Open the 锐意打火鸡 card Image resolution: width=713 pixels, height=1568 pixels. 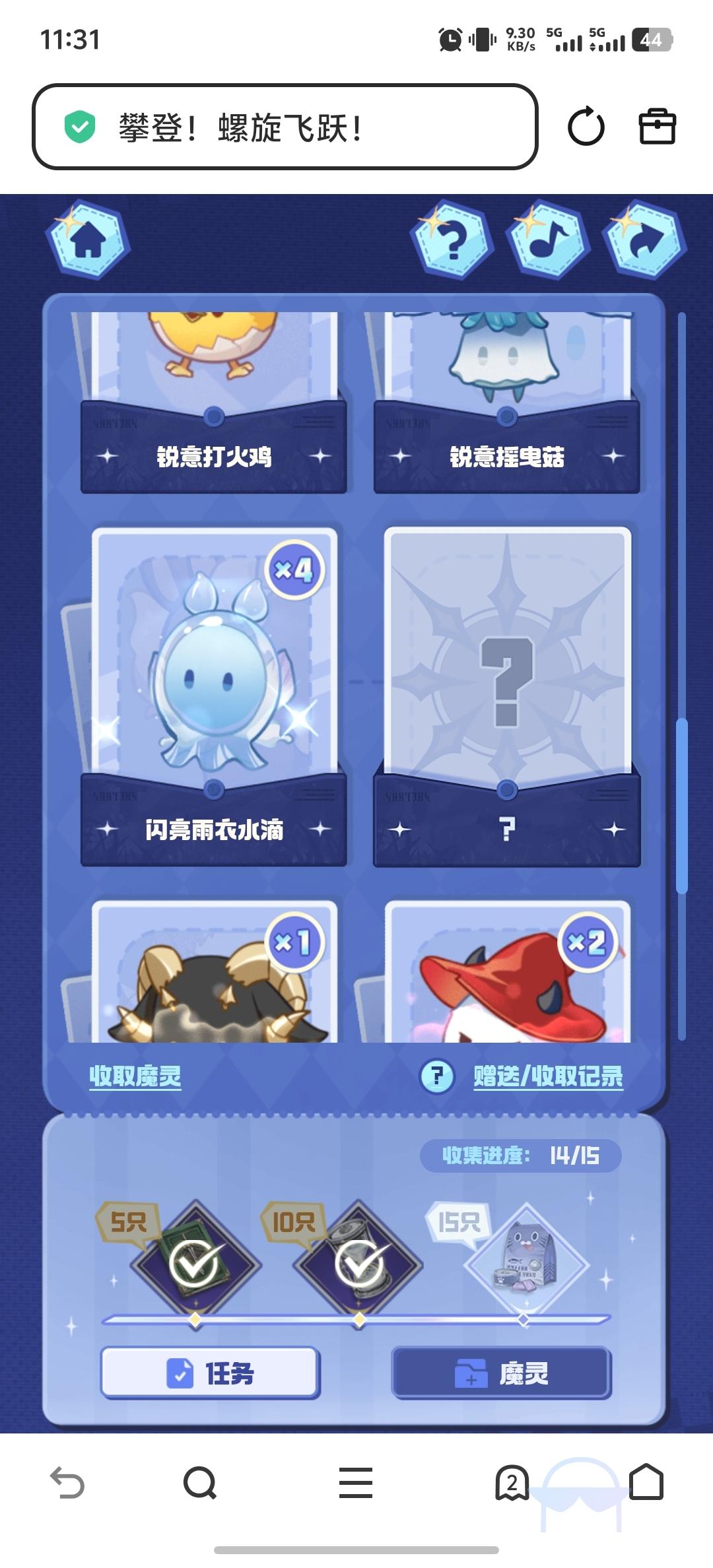213,403
